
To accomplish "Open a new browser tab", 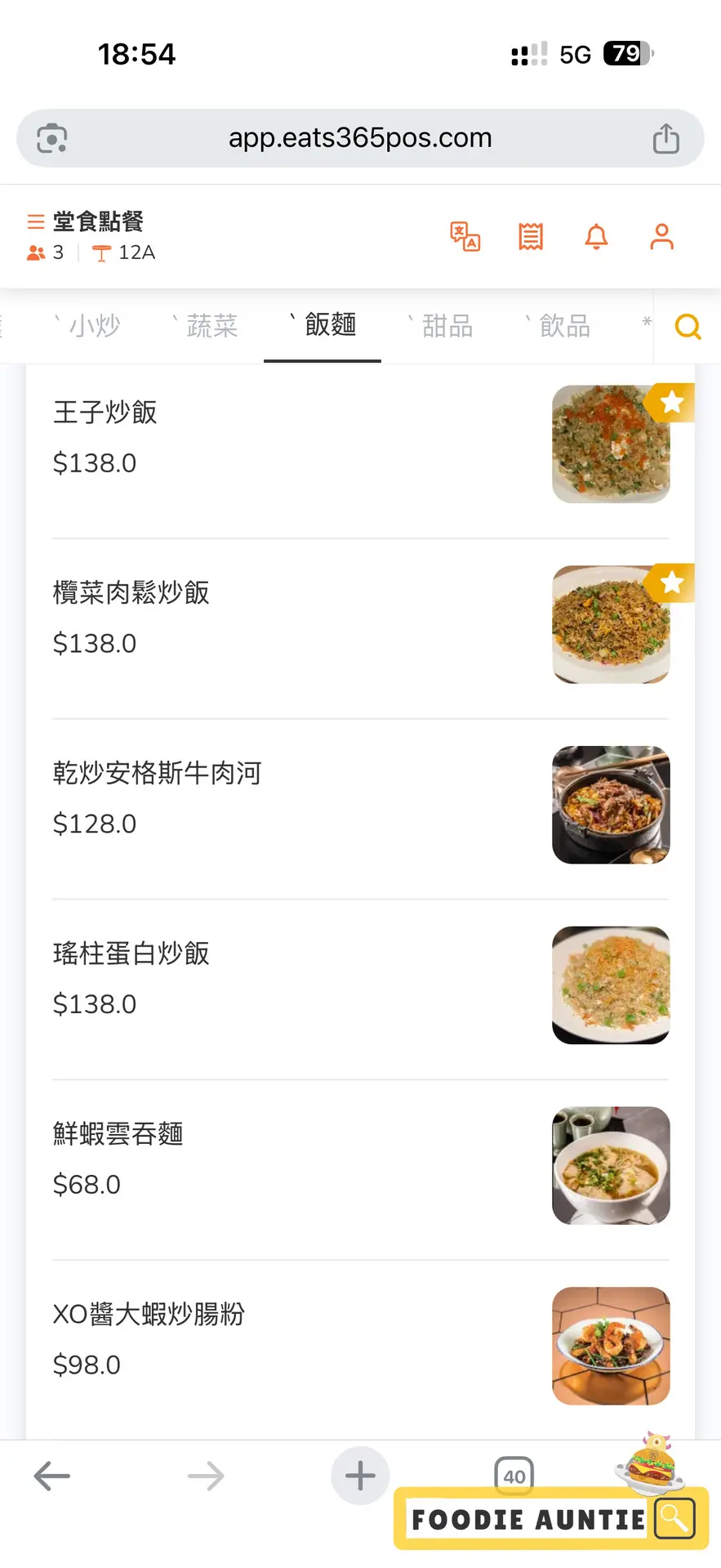I will 360,1476.
